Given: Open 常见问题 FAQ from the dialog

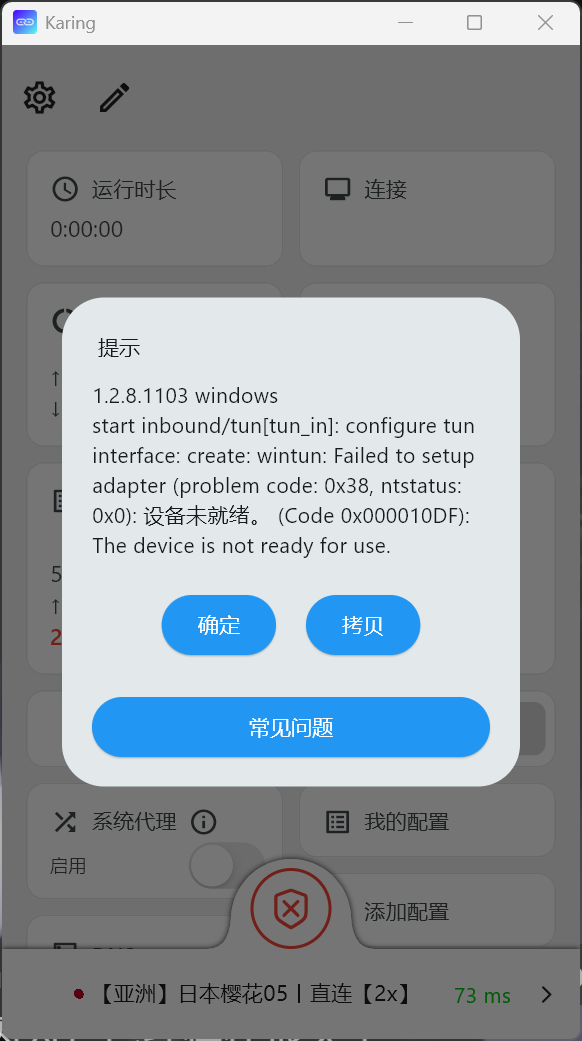Looking at the screenshot, I should (291, 727).
